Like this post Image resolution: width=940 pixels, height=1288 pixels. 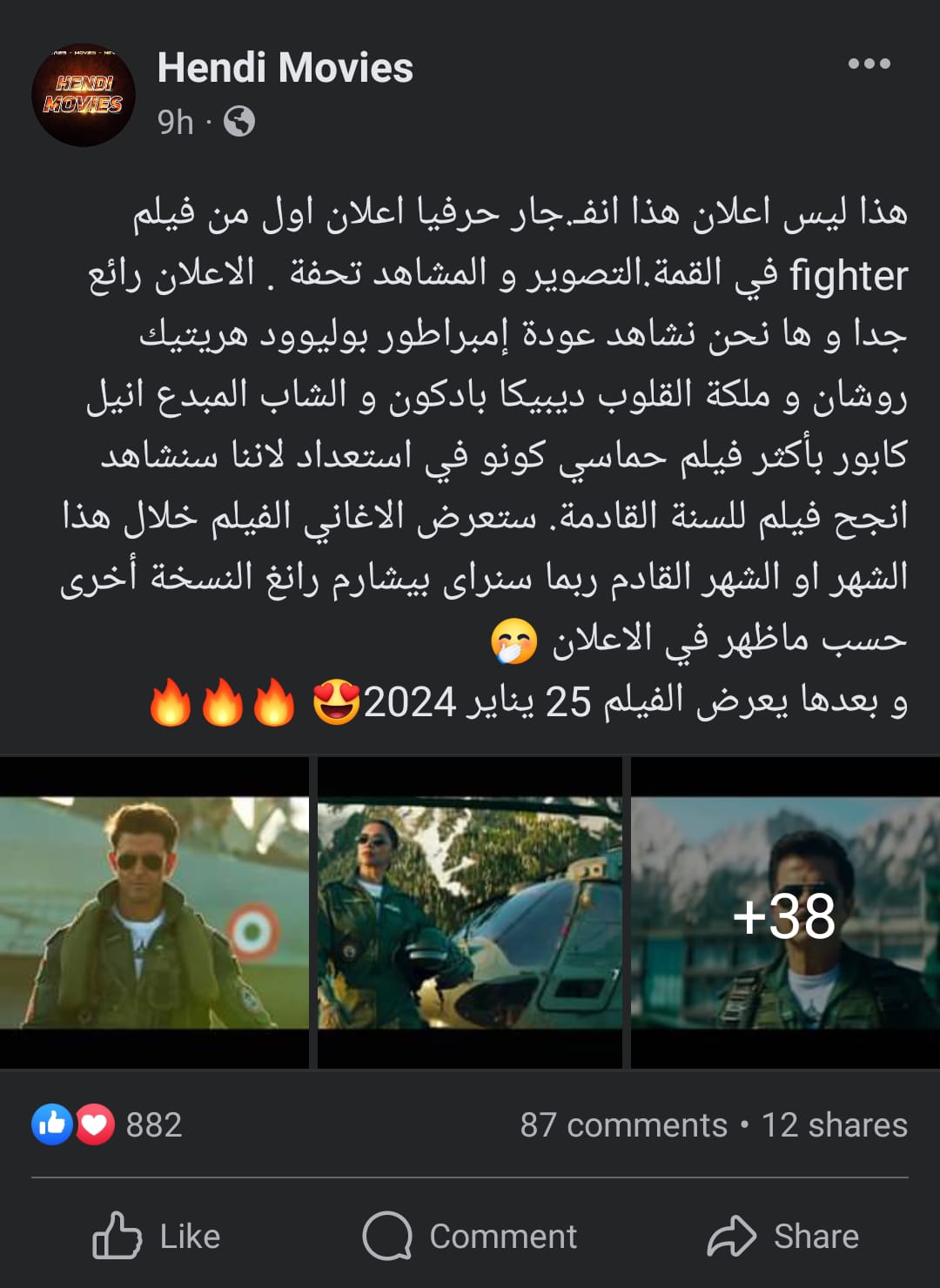click(157, 1236)
